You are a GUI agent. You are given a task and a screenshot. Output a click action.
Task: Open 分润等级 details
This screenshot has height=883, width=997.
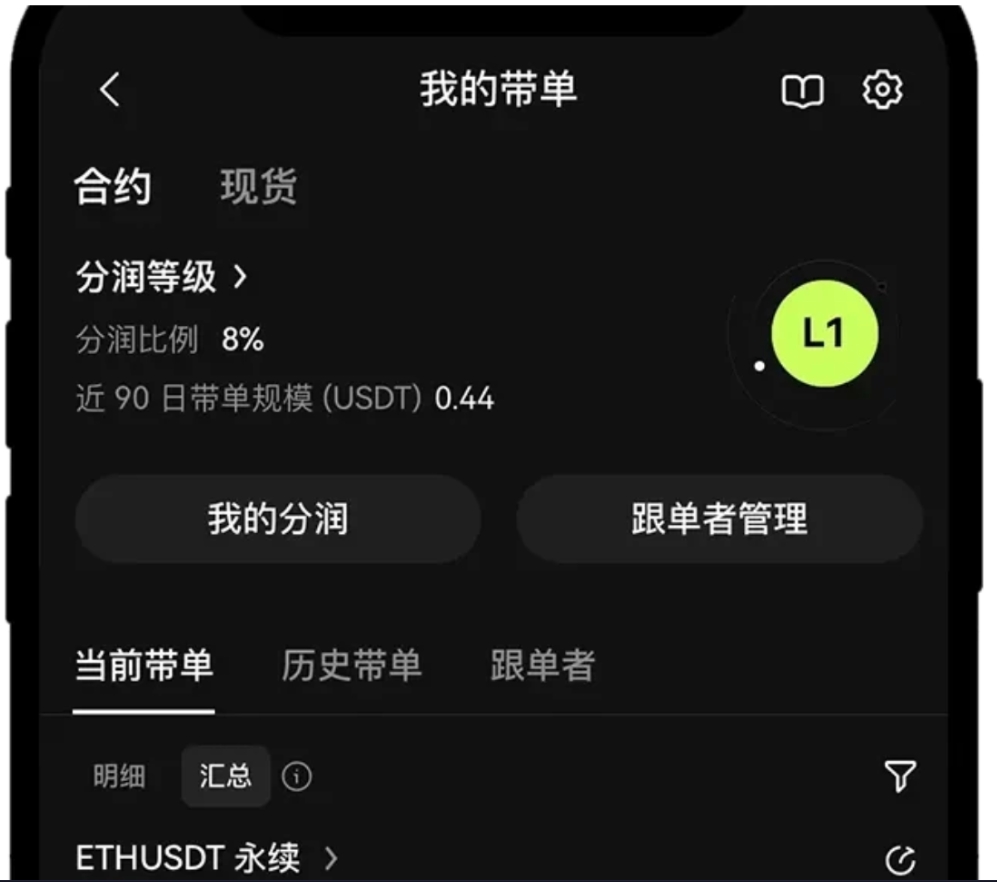pos(161,277)
